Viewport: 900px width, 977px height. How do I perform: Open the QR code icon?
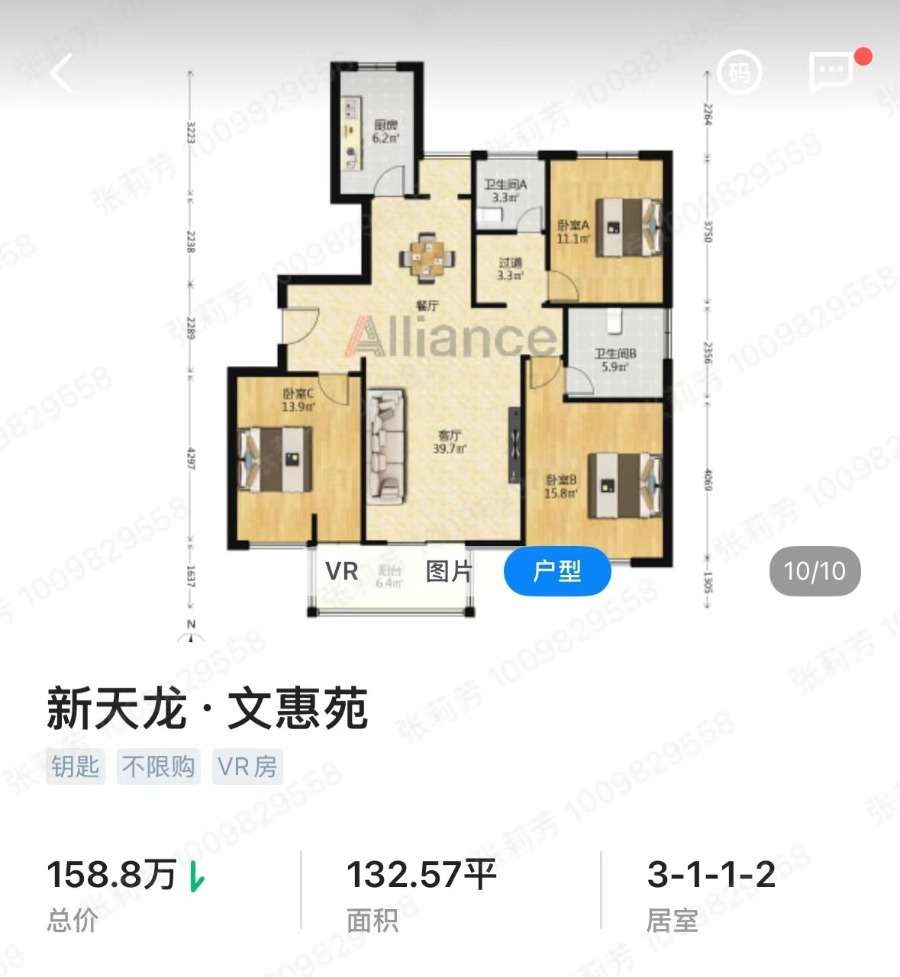pyautogui.click(x=739, y=72)
